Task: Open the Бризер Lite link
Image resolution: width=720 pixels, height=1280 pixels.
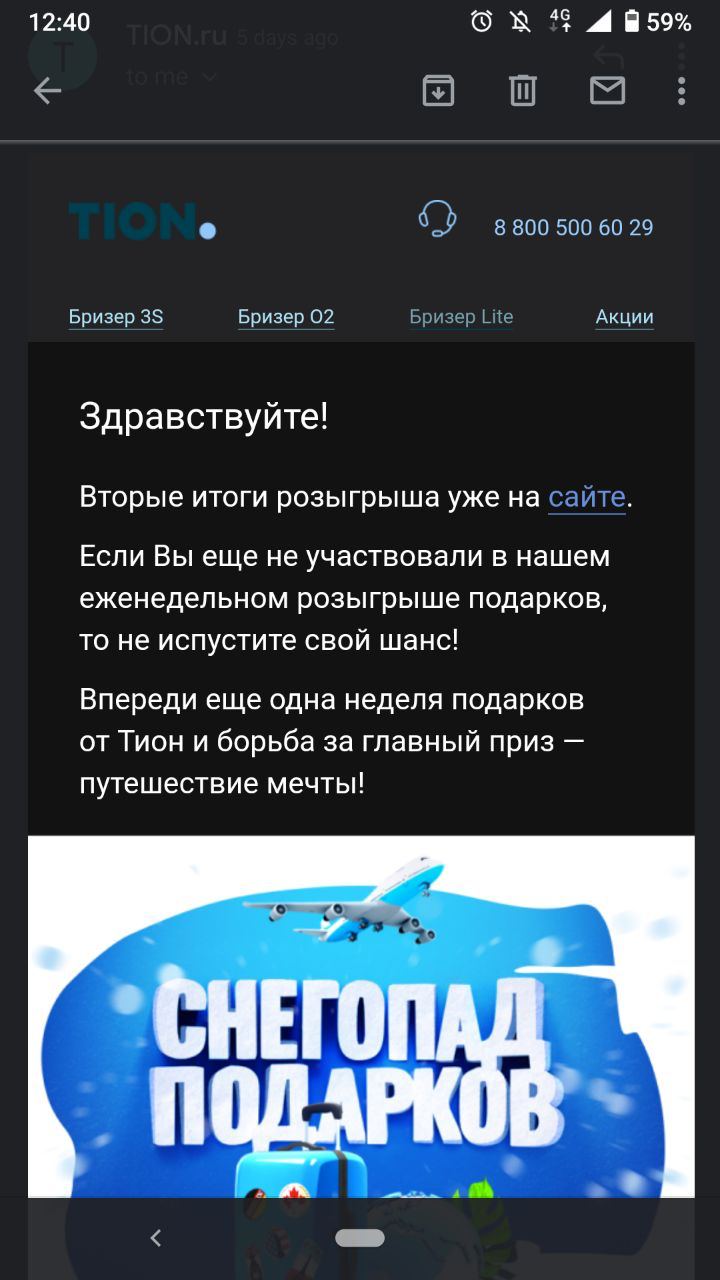Action: click(x=461, y=317)
